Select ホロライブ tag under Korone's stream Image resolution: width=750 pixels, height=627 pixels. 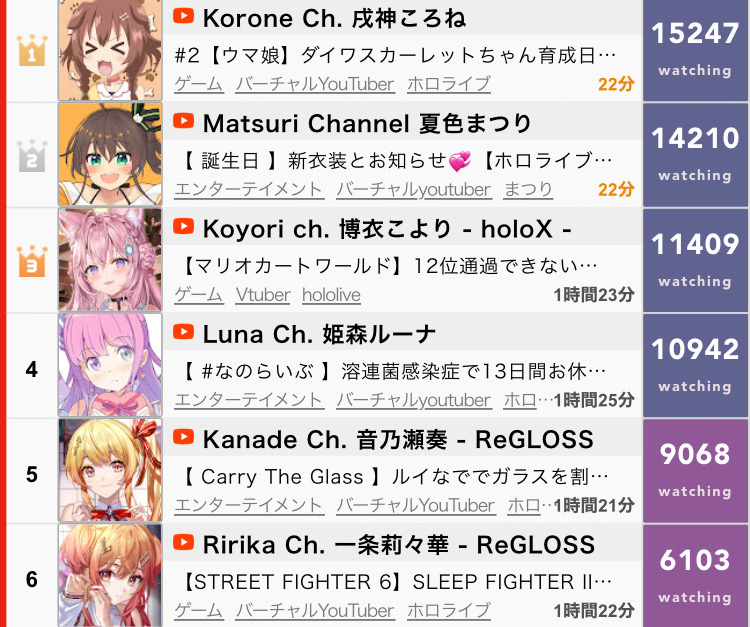[x=448, y=84]
